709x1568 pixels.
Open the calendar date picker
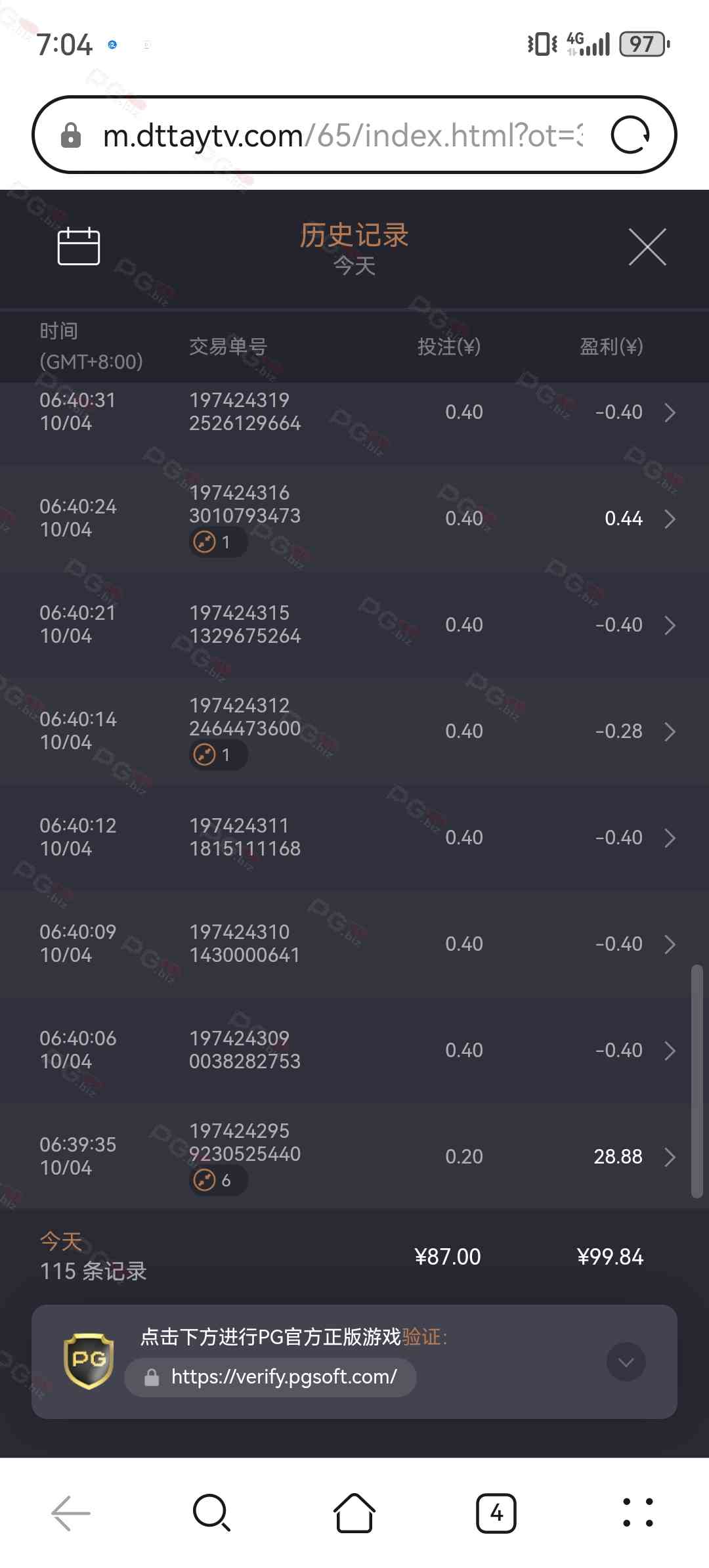(79, 246)
